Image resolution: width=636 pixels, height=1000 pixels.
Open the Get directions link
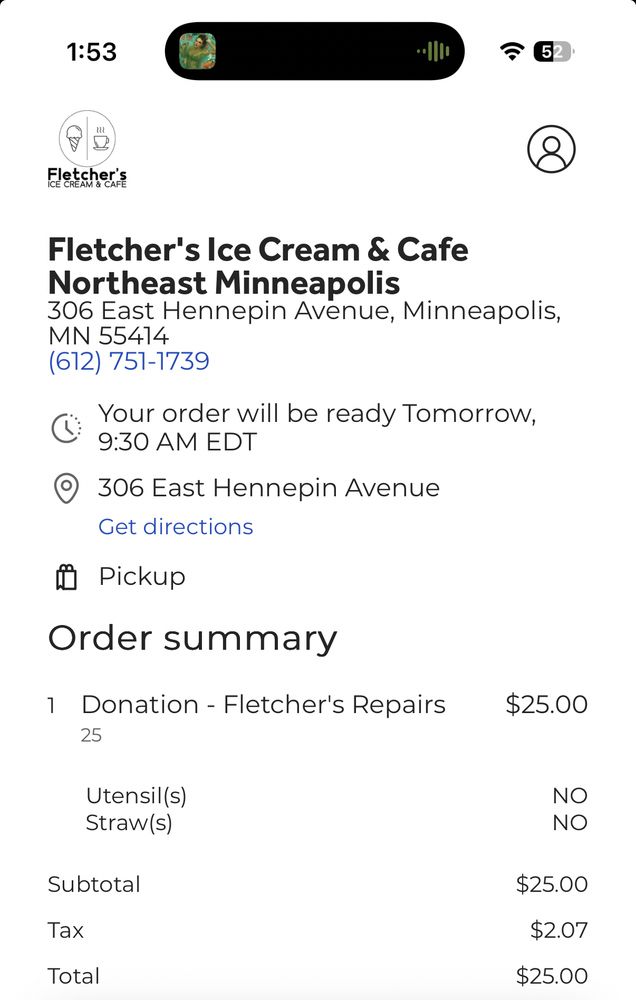[x=175, y=527]
